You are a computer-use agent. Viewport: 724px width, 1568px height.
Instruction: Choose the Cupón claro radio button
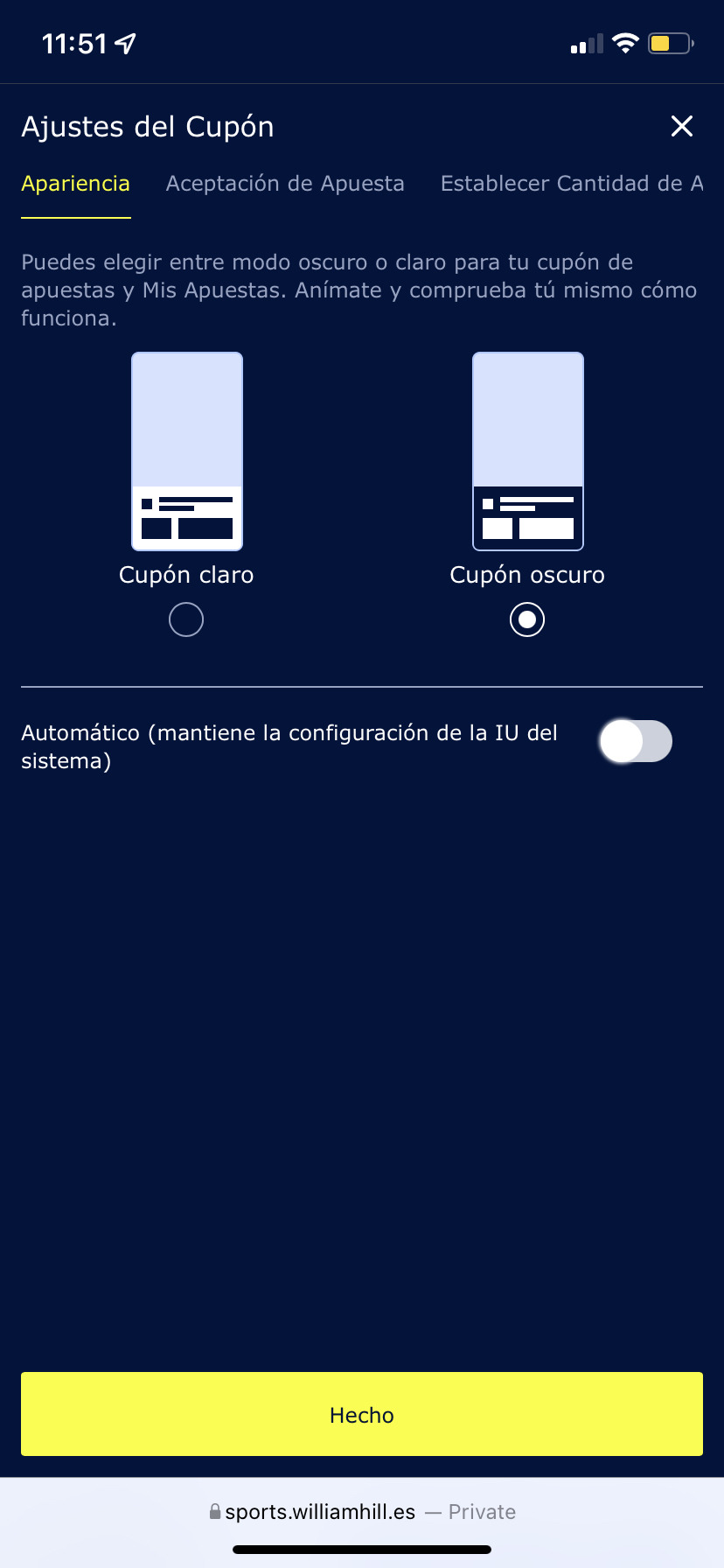186,620
